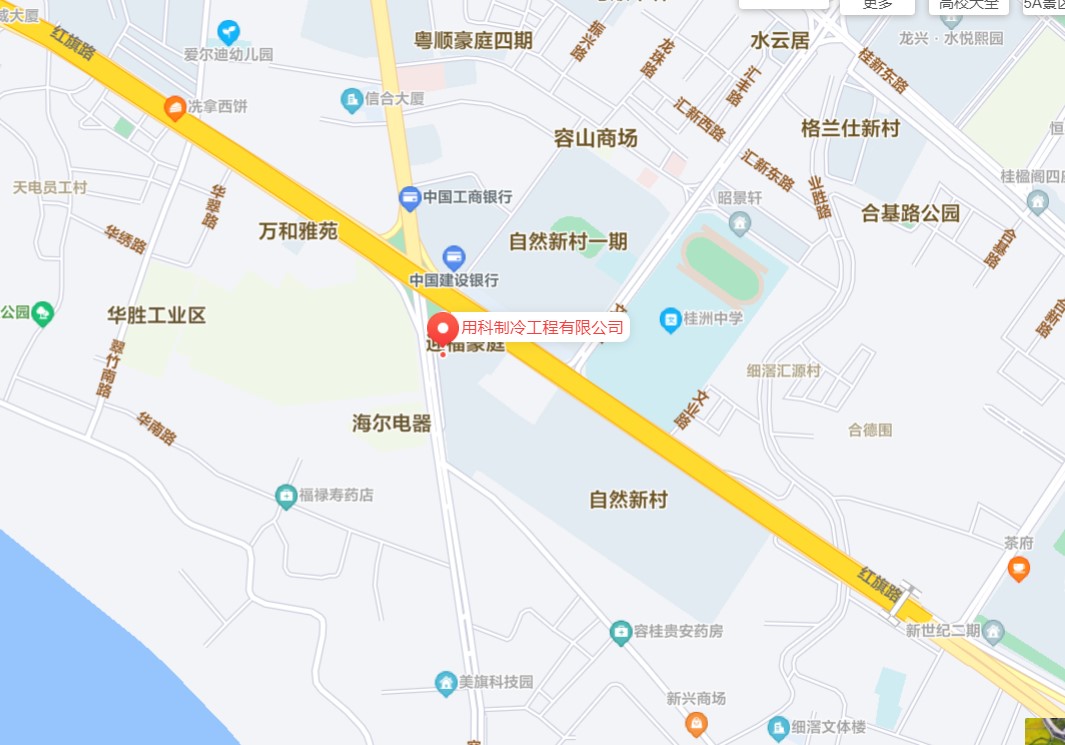Open the 昭景轩 marker
The image size is (1065, 745).
[x=739, y=220]
